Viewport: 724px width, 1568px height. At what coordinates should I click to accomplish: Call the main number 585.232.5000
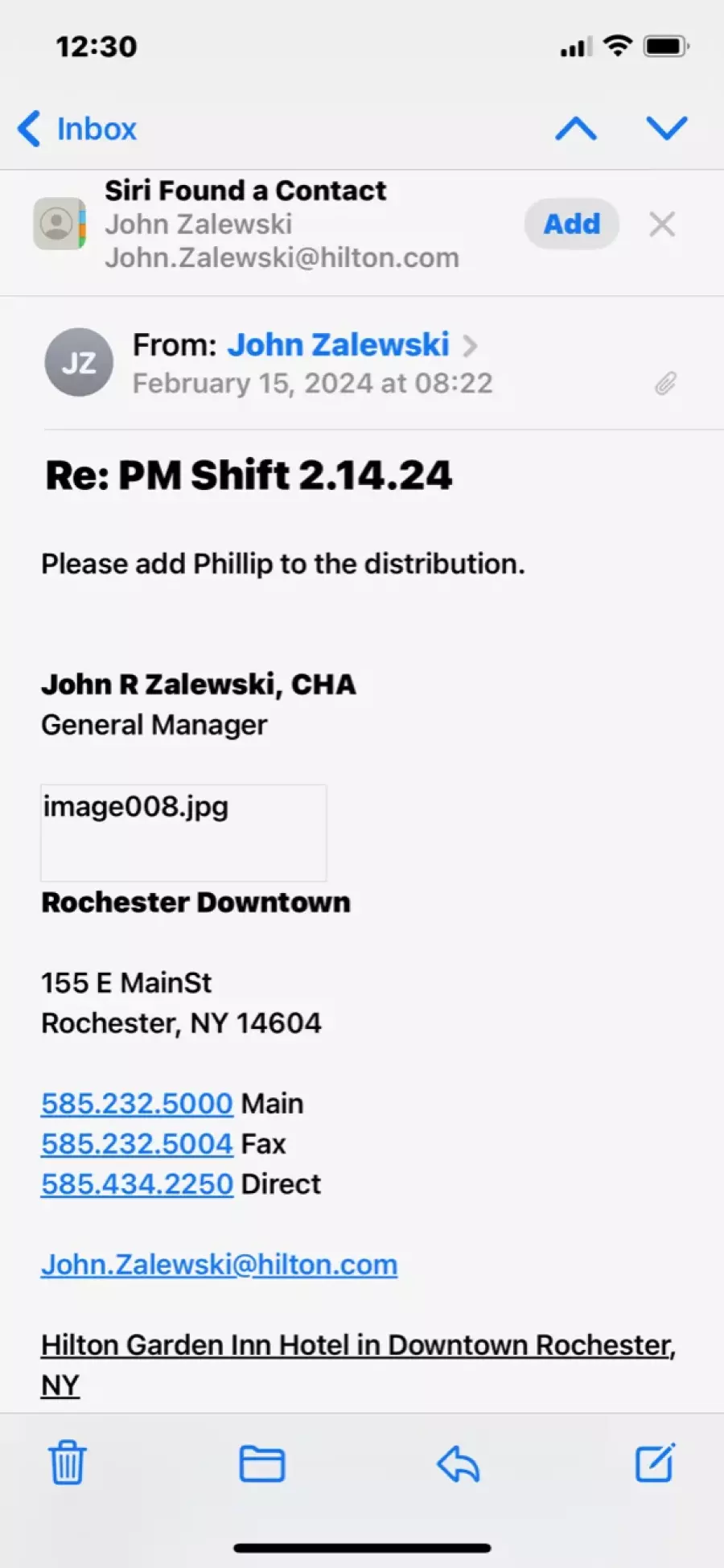click(137, 1103)
